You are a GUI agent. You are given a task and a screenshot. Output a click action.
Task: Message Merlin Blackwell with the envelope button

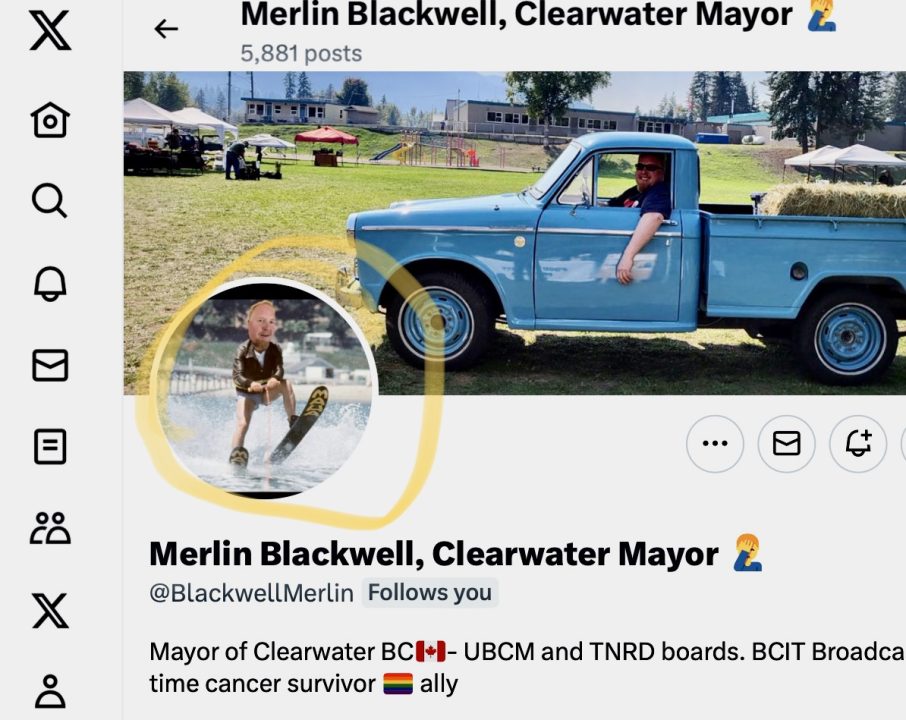[x=786, y=443]
